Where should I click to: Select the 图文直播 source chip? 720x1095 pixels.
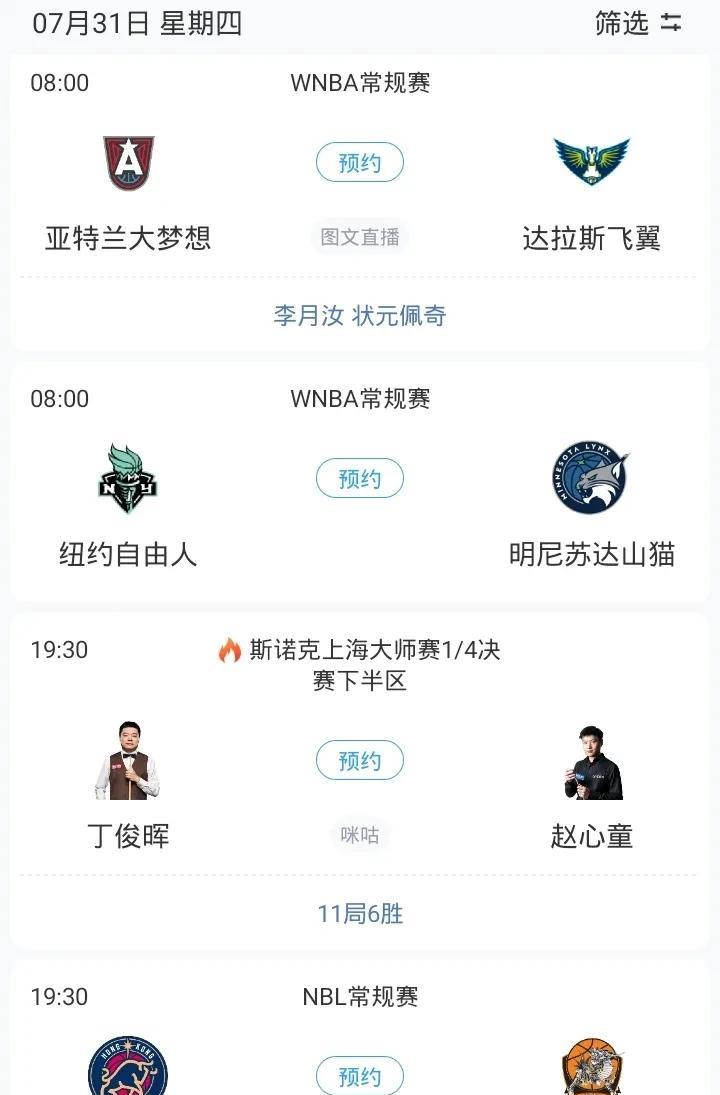[x=360, y=237]
